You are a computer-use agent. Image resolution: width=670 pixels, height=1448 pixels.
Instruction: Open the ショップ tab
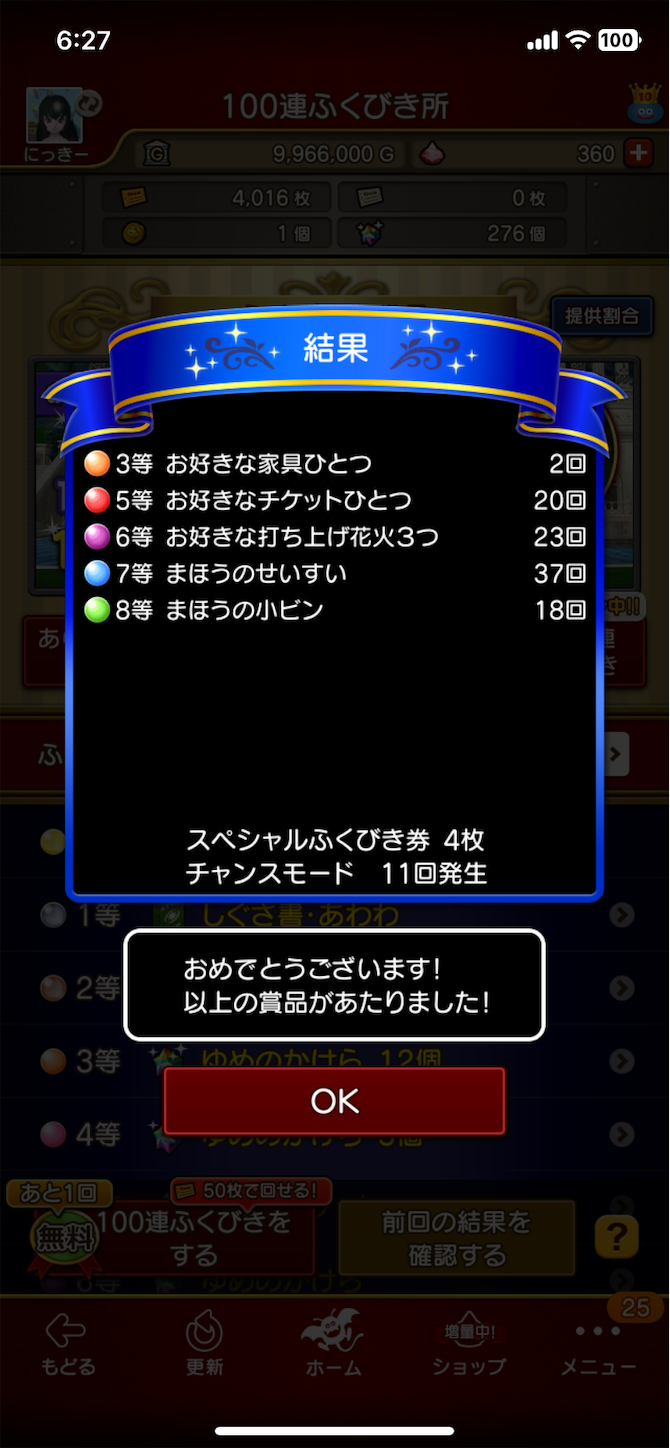[468, 1345]
